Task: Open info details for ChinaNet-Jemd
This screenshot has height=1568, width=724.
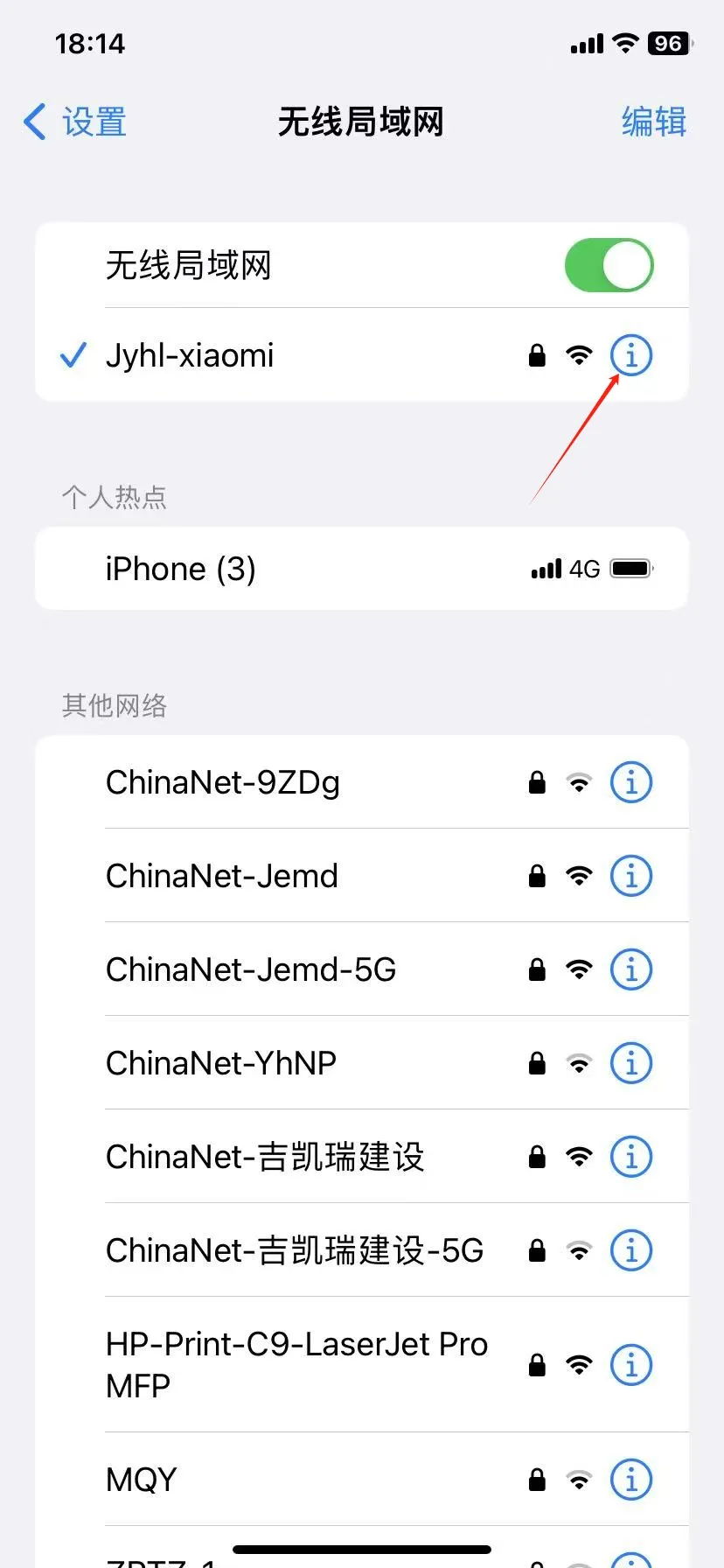Action: tap(631, 875)
